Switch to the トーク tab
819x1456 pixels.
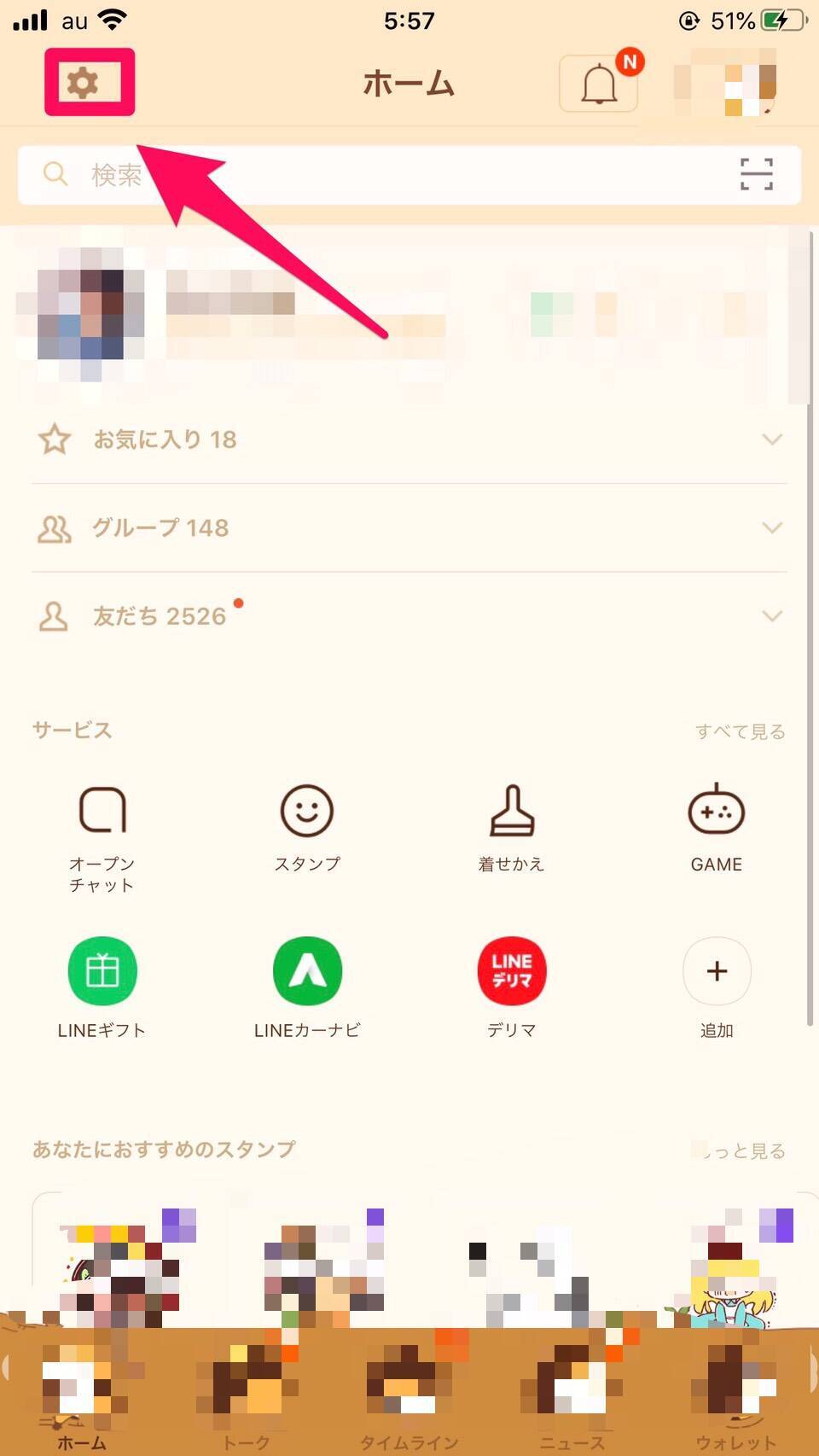pos(246,1400)
